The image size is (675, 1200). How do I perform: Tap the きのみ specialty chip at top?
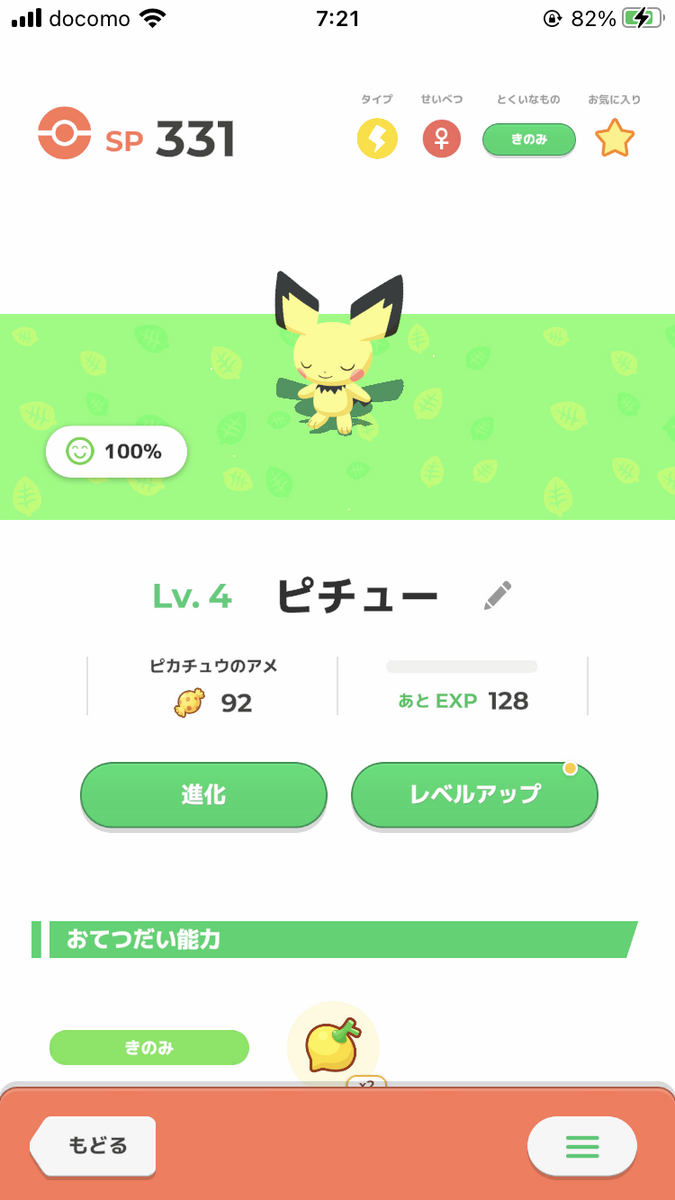(x=529, y=140)
